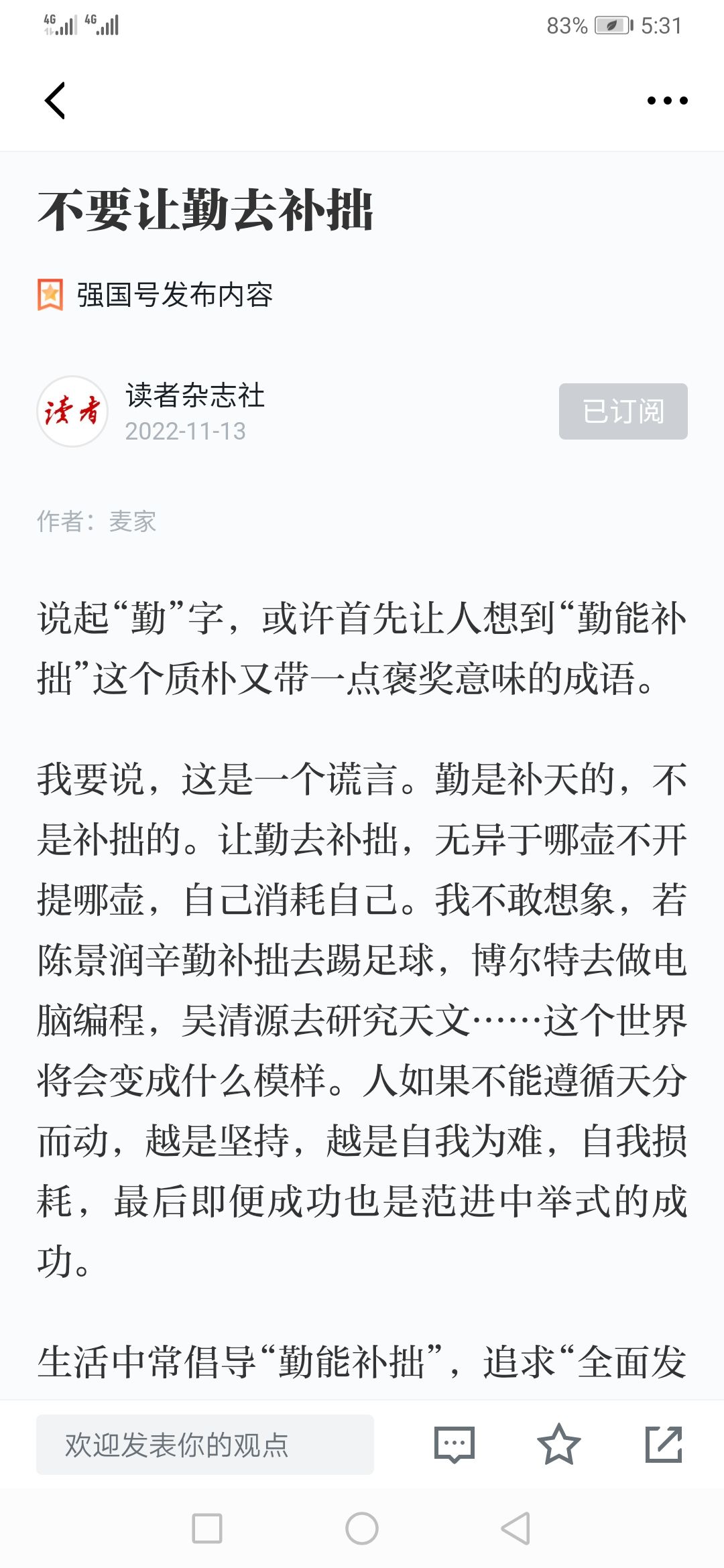This screenshot has height=1568, width=724.
Task: Open the three-dot overflow menu
Action: coord(667,101)
